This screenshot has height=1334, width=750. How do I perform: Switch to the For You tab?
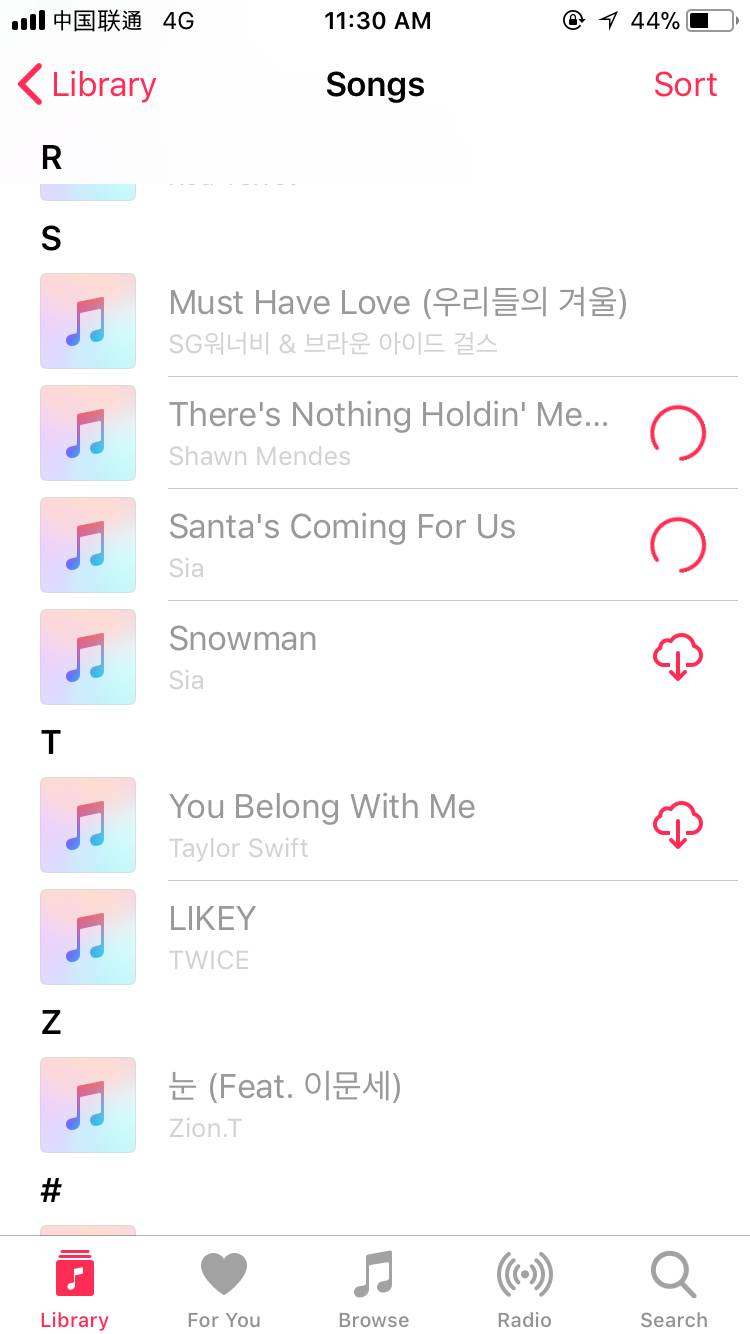point(224,1290)
